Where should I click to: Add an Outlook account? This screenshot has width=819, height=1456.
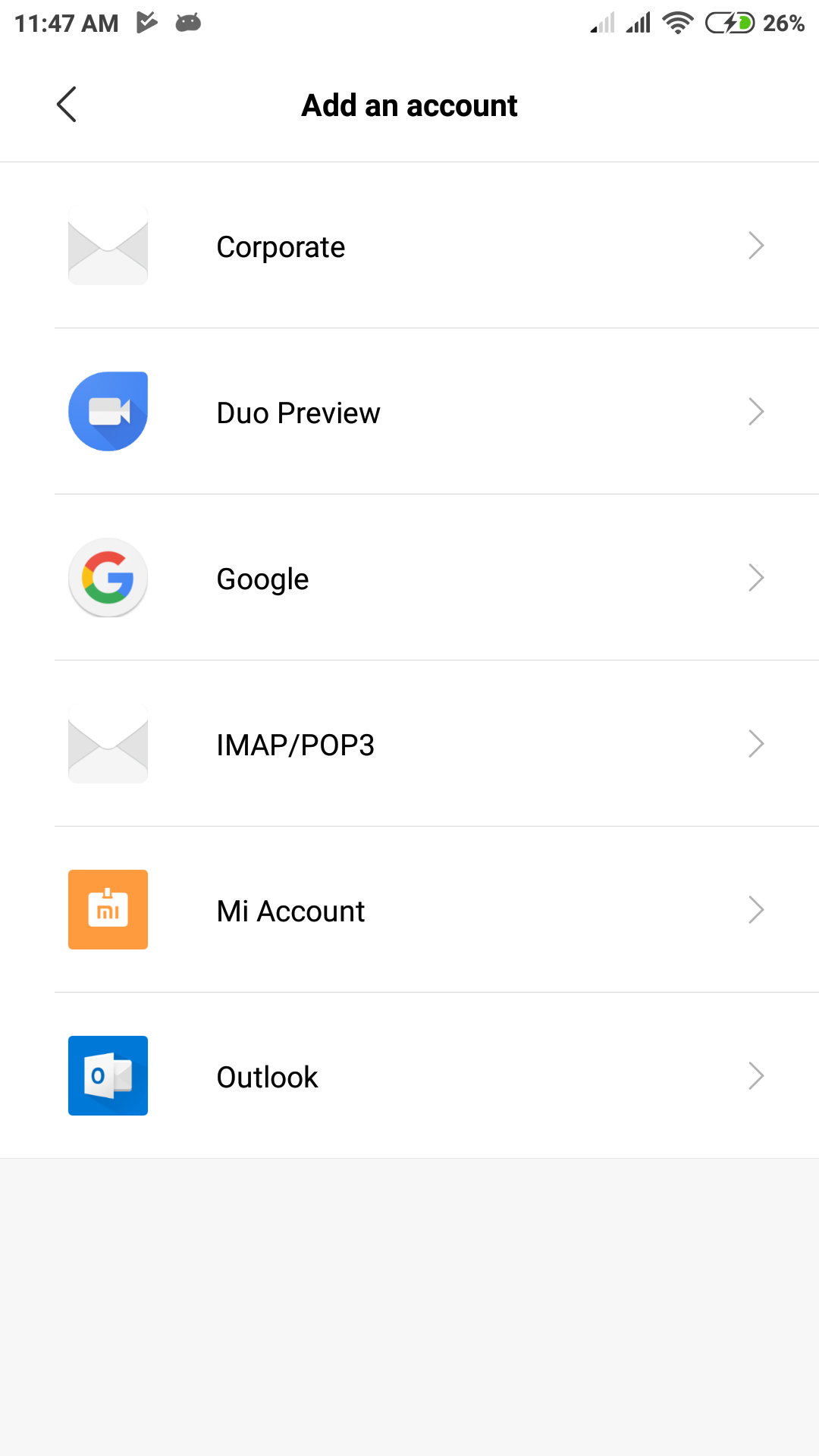[x=409, y=1076]
